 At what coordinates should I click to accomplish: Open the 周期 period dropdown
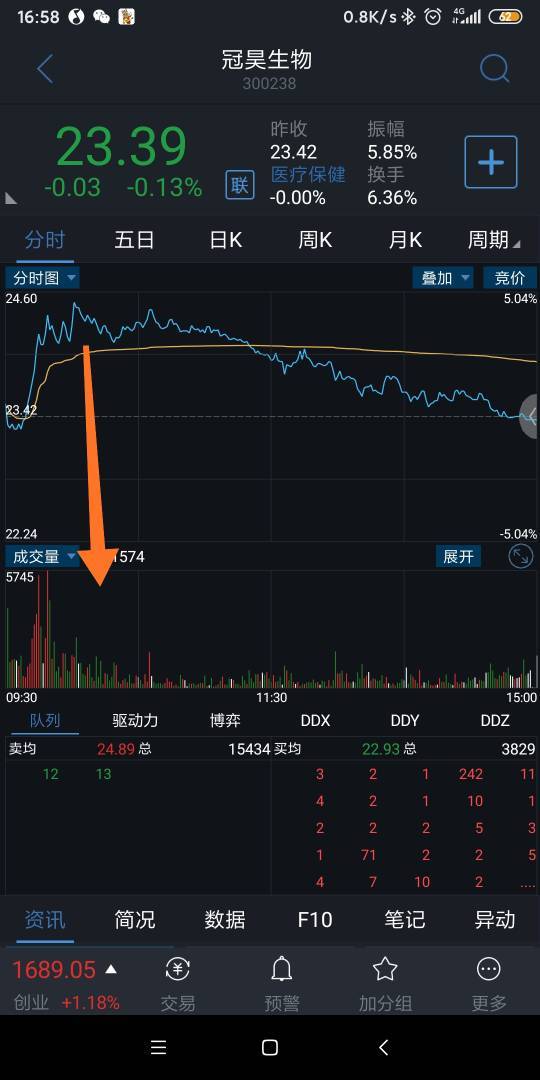pyautogui.click(x=494, y=240)
